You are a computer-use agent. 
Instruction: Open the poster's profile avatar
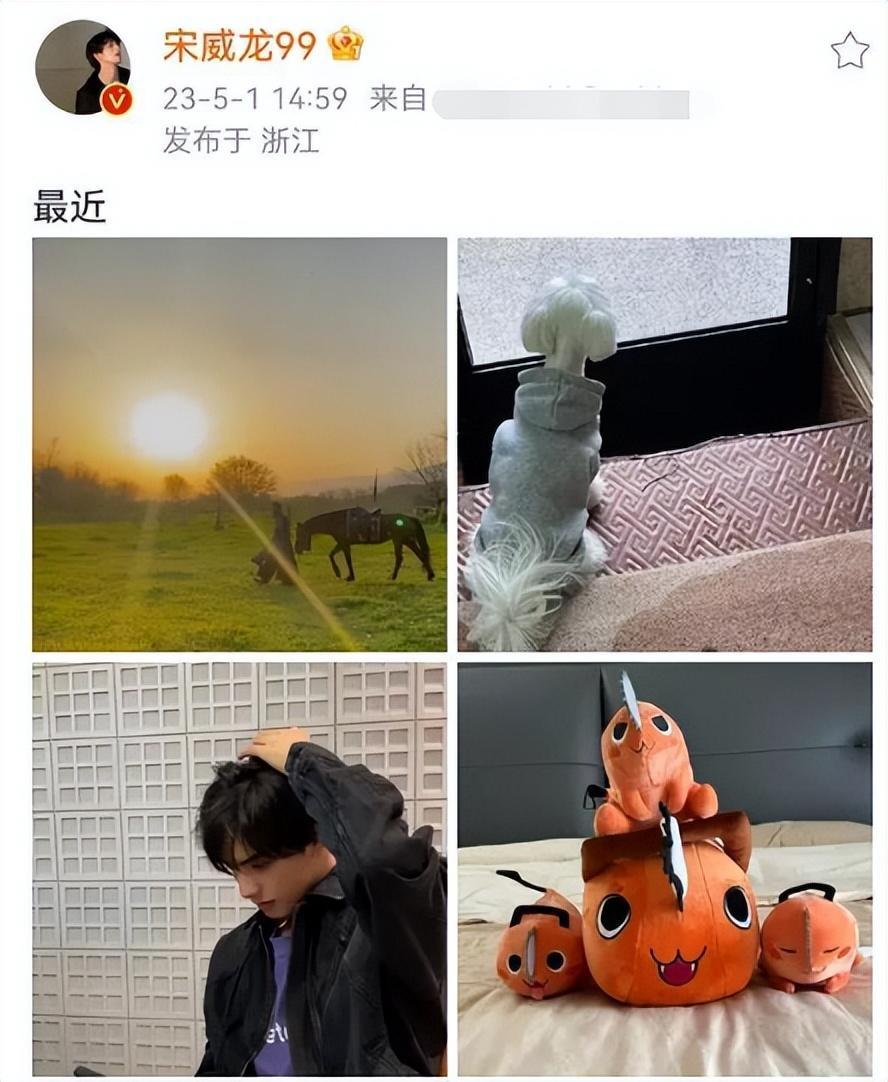click(x=83, y=68)
